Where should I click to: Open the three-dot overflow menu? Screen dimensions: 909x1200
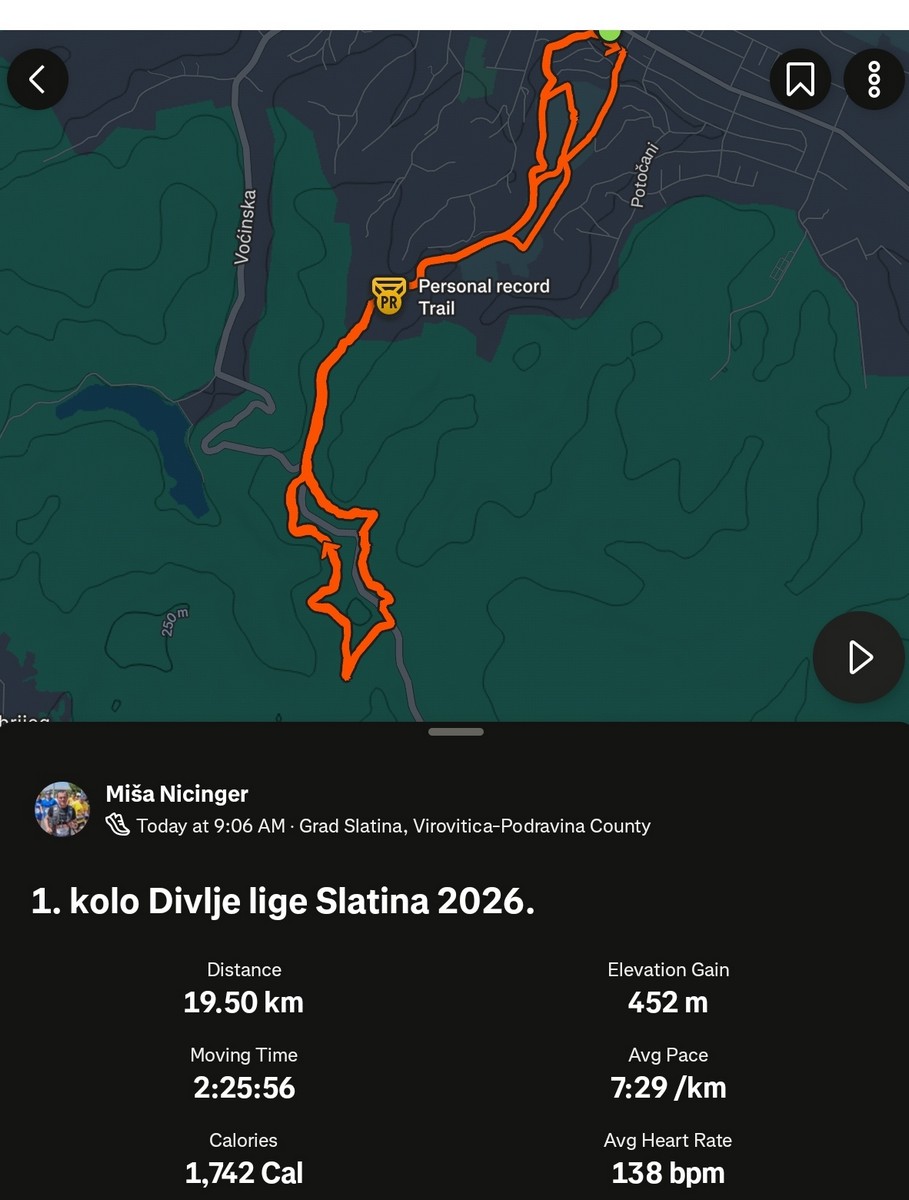coord(874,79)
